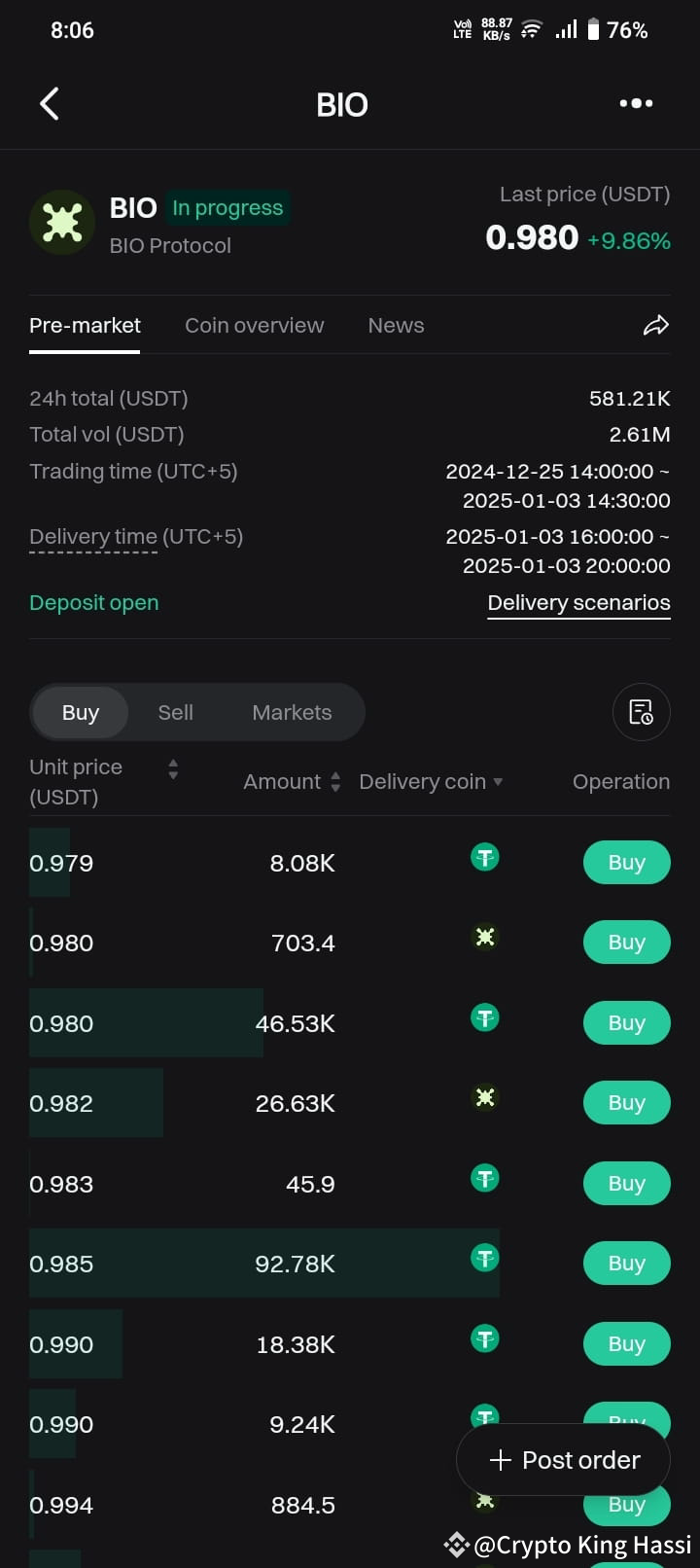Expand the Delivery time explanation

(92, 536)
